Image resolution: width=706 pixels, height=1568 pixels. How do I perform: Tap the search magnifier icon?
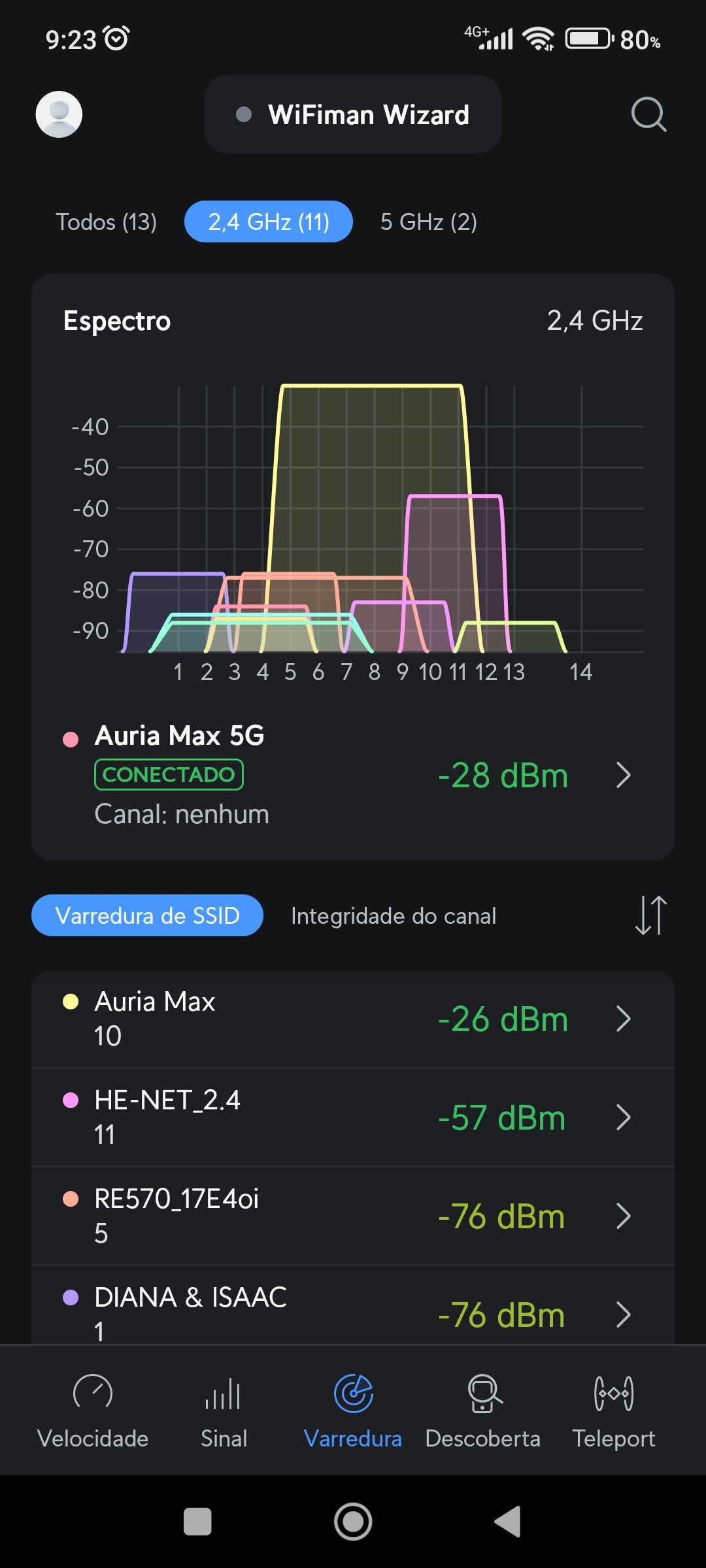click(x=648, y=115)
